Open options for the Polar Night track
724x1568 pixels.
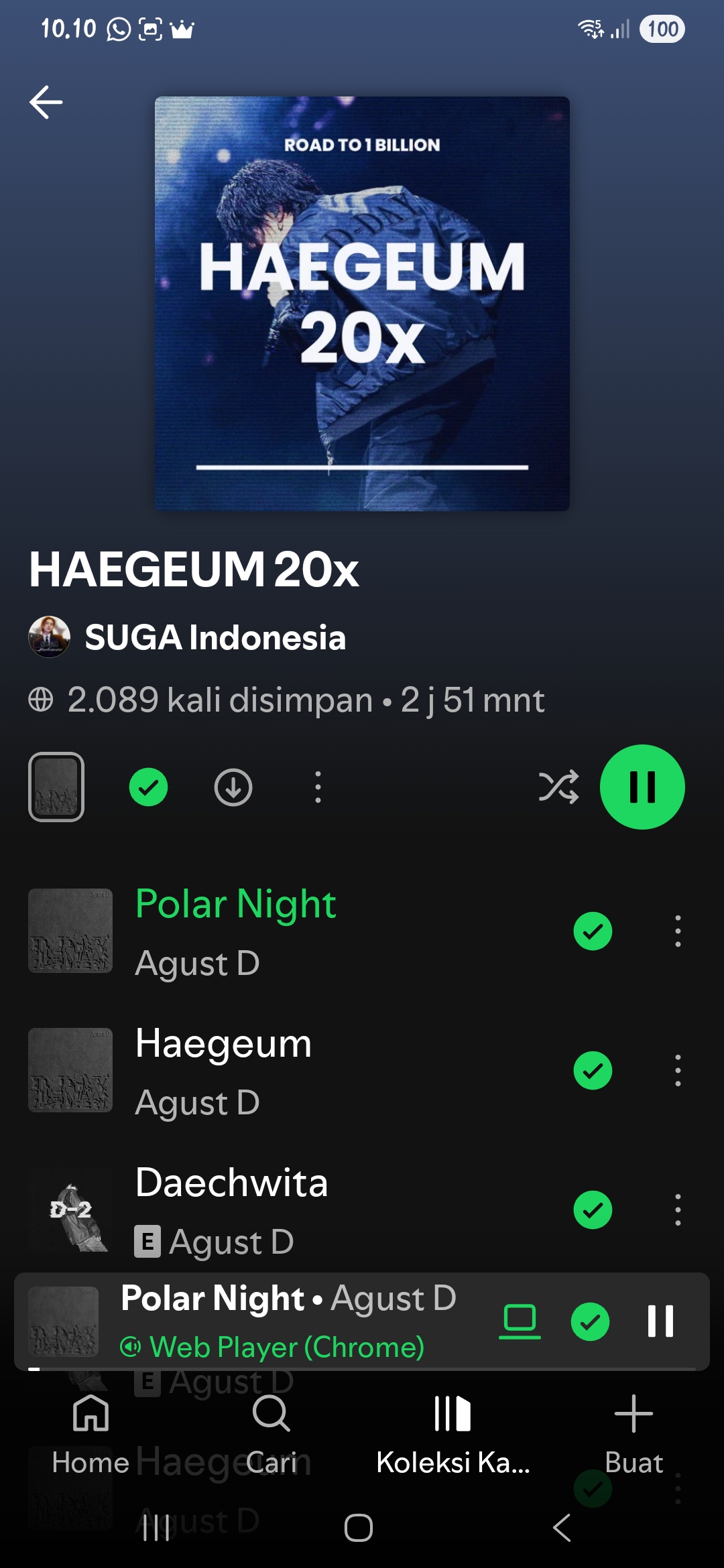[x=678, y=931]
